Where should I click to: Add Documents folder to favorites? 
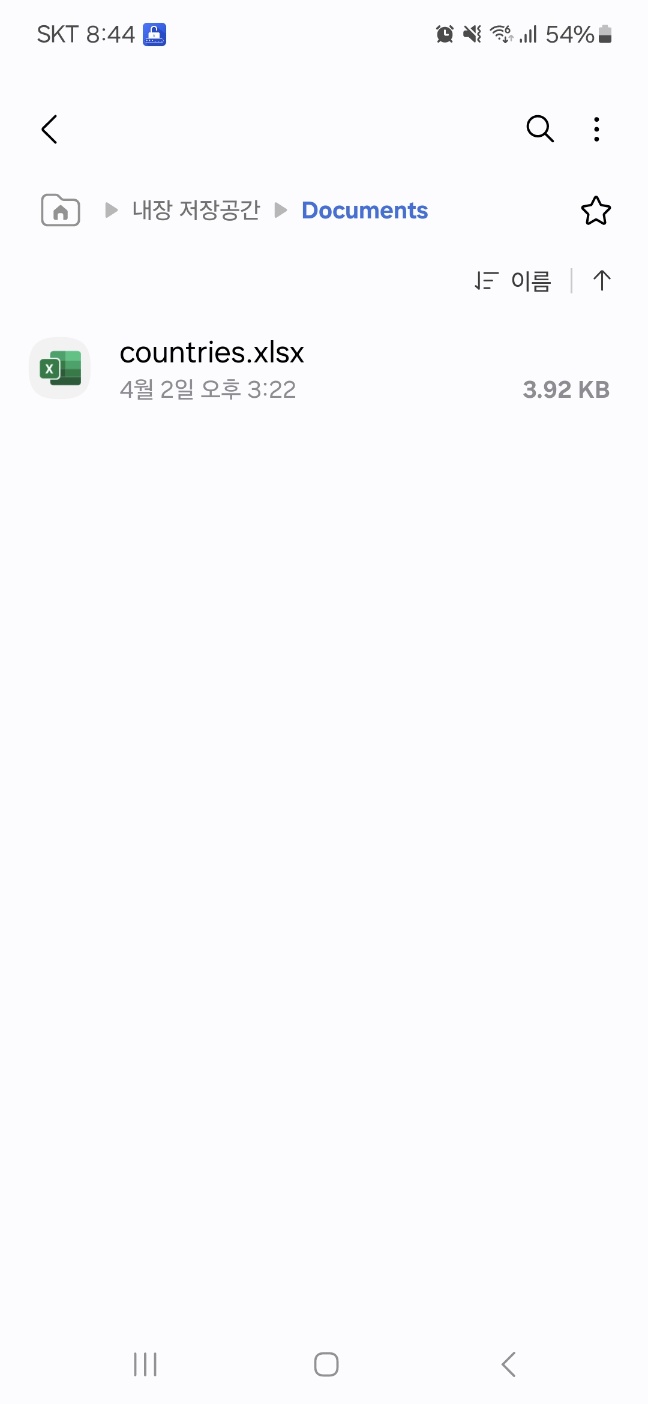[596, 211]
